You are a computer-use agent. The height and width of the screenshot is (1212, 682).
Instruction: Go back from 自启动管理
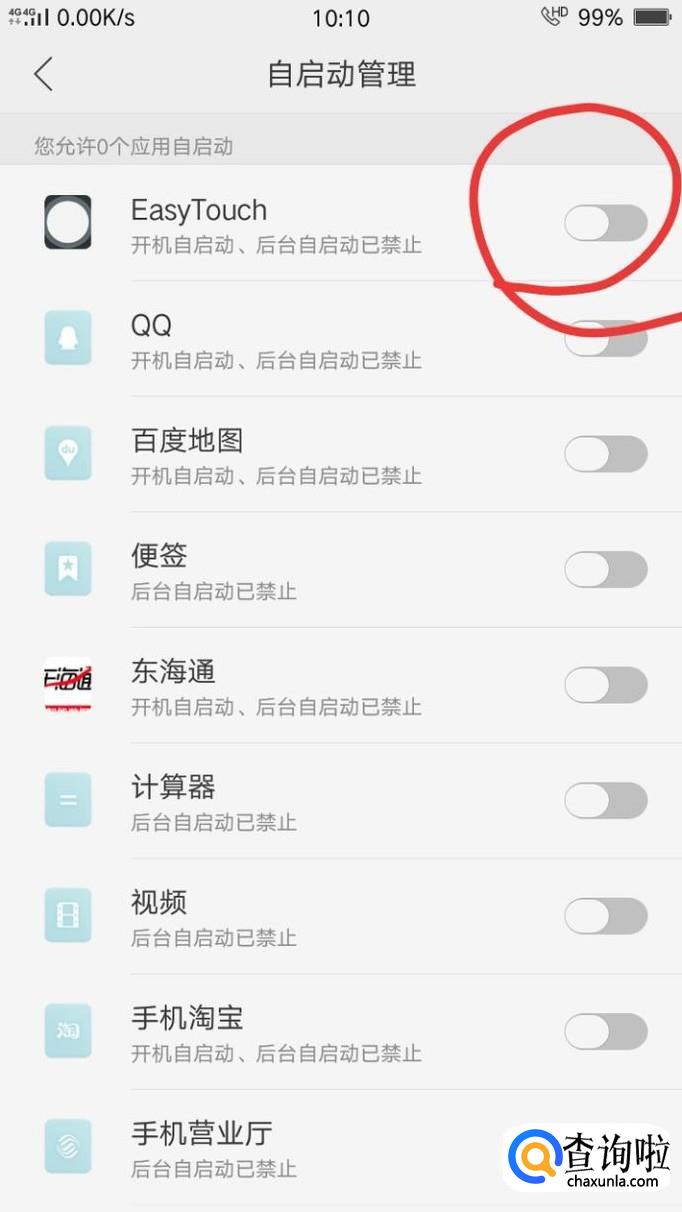[x=43, y=75]
